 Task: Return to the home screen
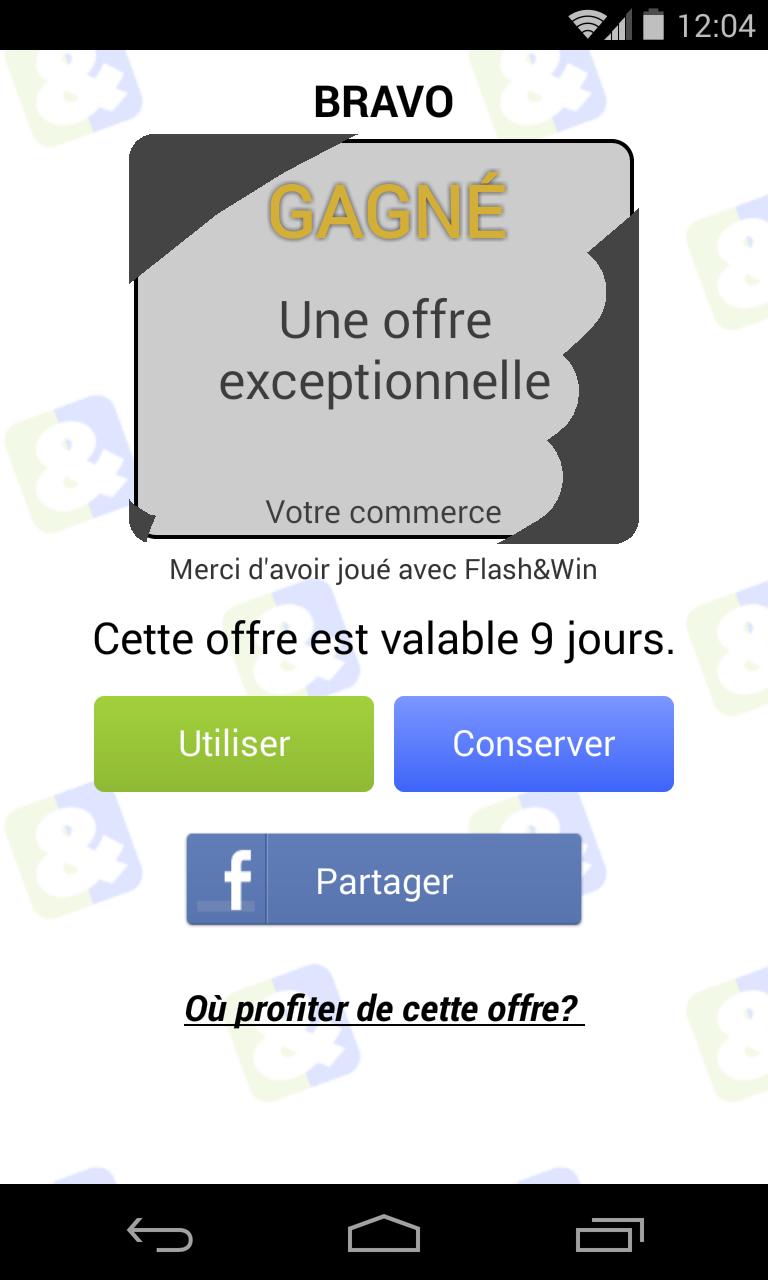click(x=384, y=1234)
